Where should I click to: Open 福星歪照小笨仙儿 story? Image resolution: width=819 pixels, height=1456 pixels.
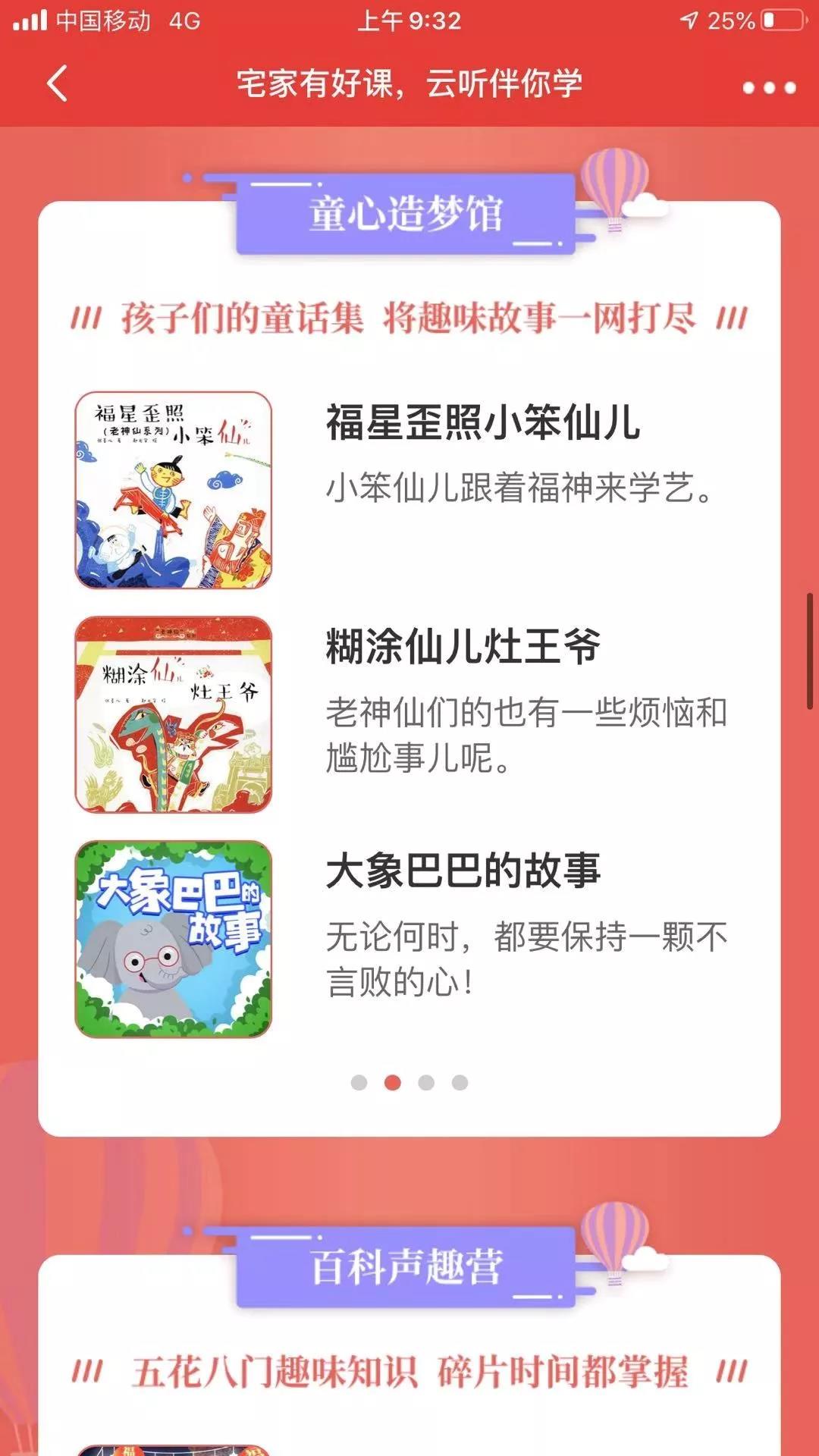[482, 422]
